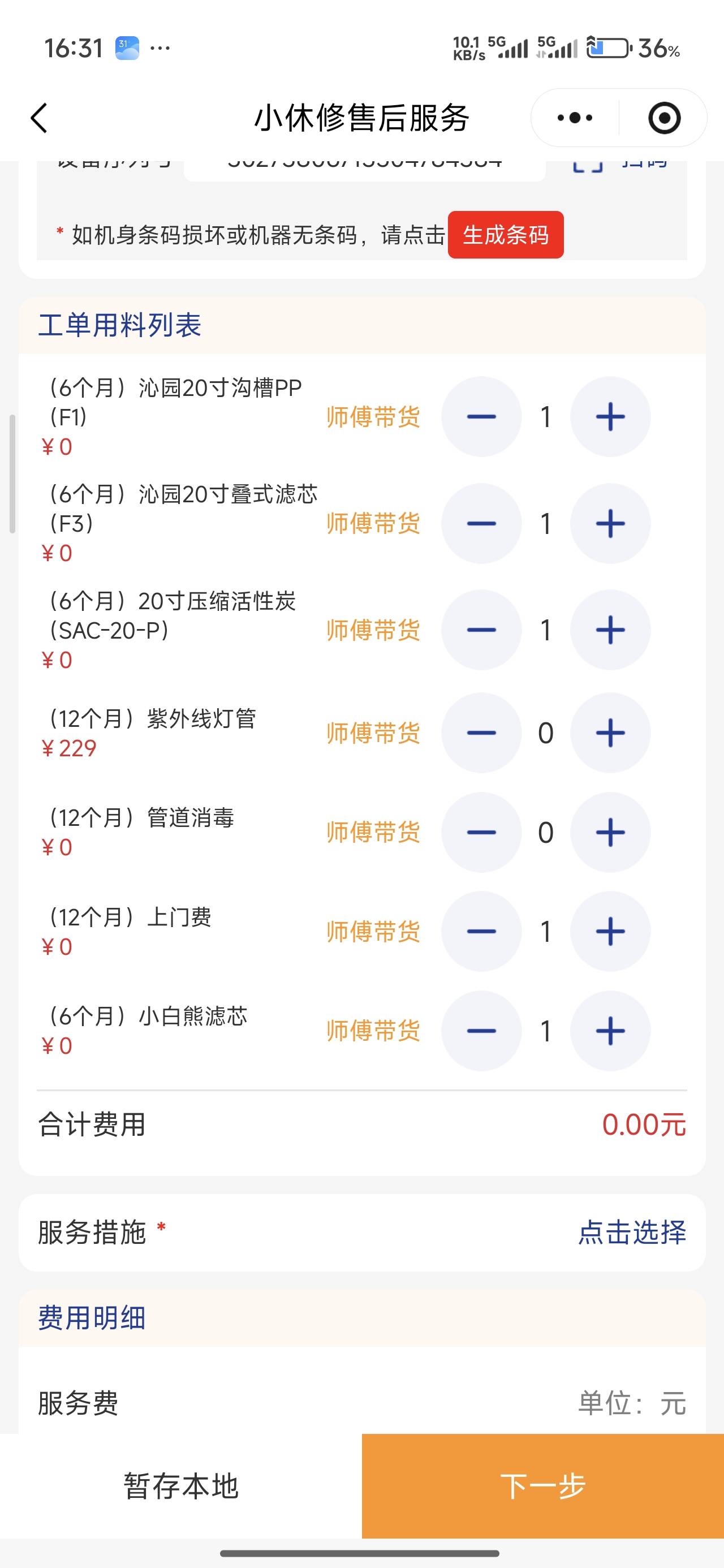Add 管道消毒 with the plus button
724x1568 pixels.
(610, 832)
